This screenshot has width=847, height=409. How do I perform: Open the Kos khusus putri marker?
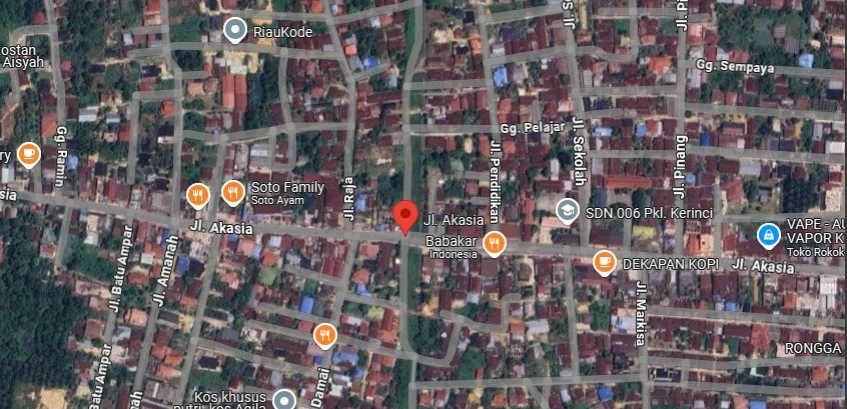[x=284, y=400]
